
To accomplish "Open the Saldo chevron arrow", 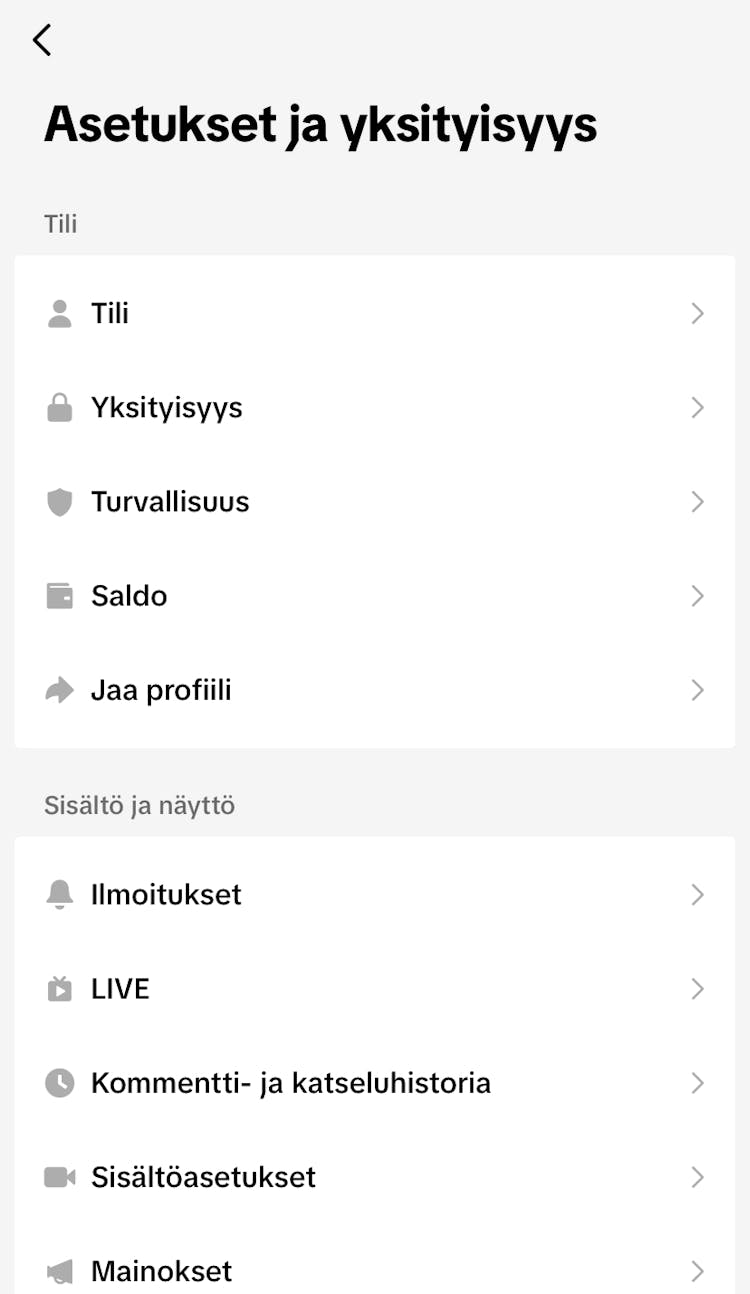I will [x=697, y=595].
